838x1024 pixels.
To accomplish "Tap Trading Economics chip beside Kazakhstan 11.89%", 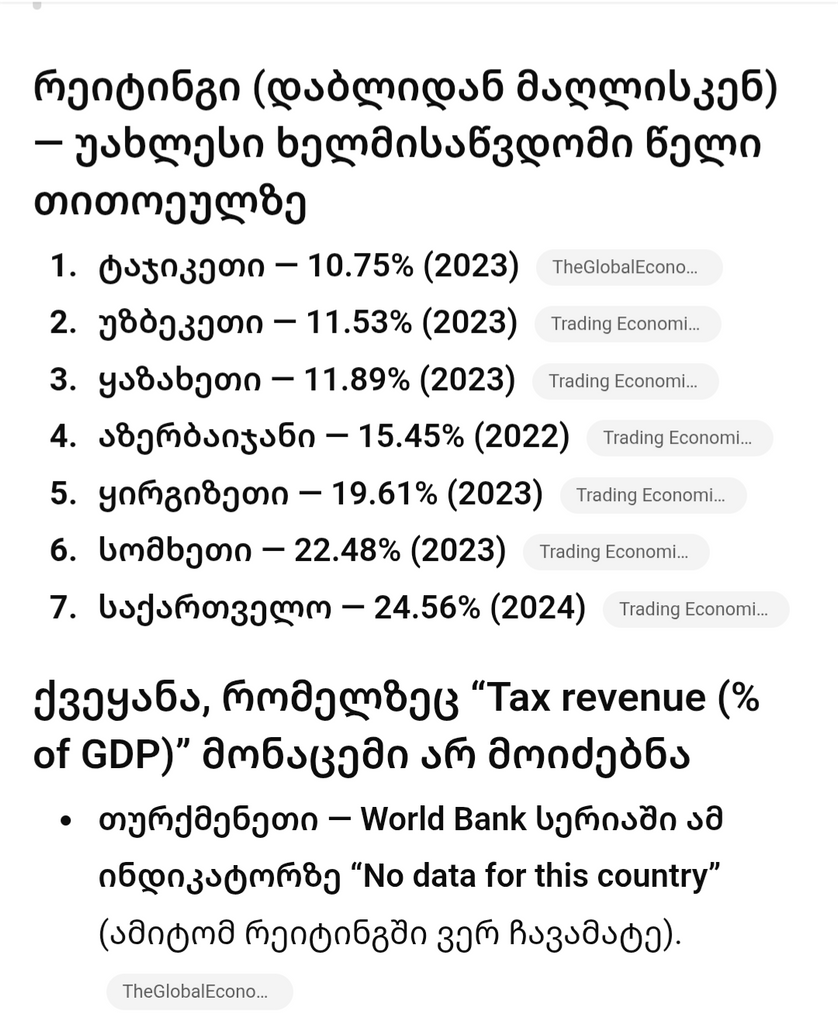I will pos(624,381).
